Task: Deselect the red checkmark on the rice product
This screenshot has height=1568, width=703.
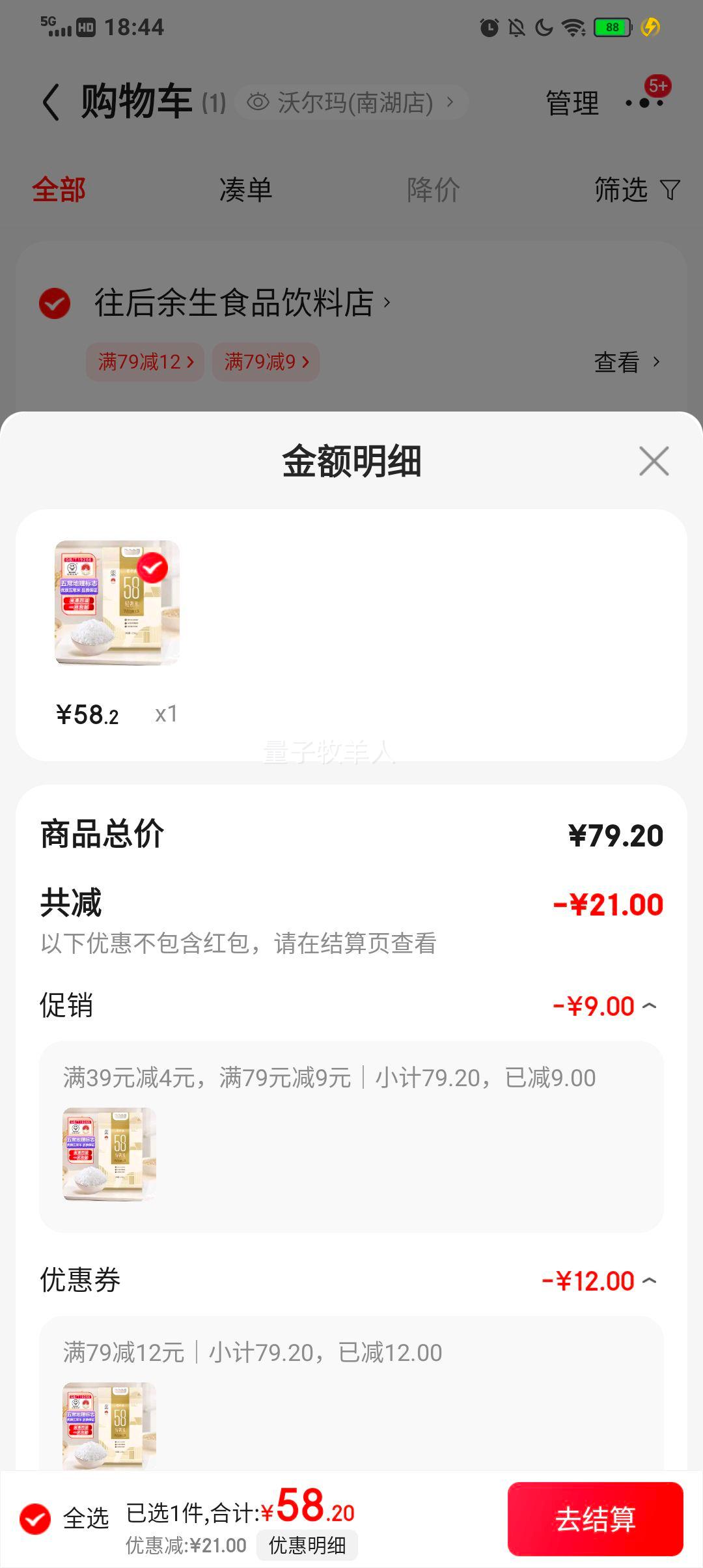Action: tap(152, 568)
